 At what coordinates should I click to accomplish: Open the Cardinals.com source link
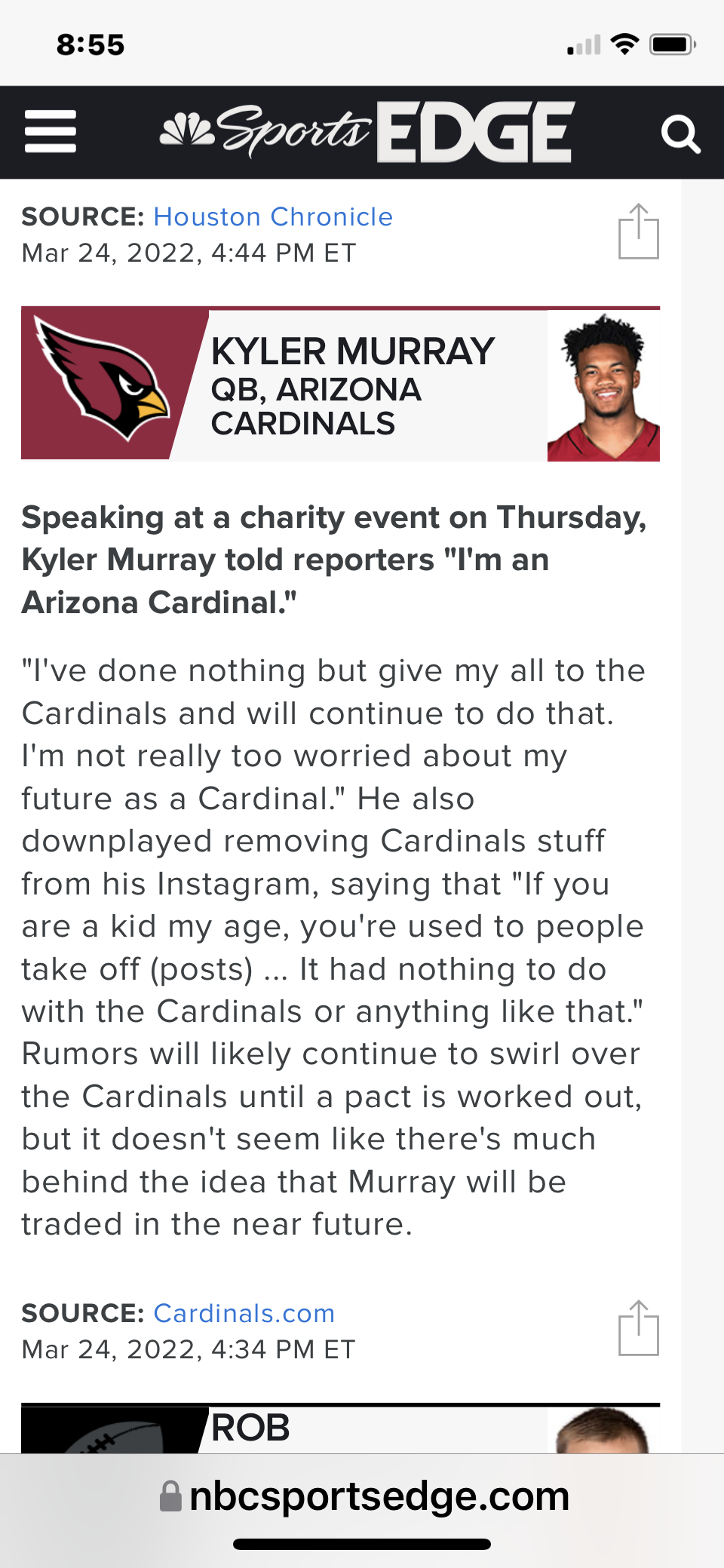tap(244, 1314)
